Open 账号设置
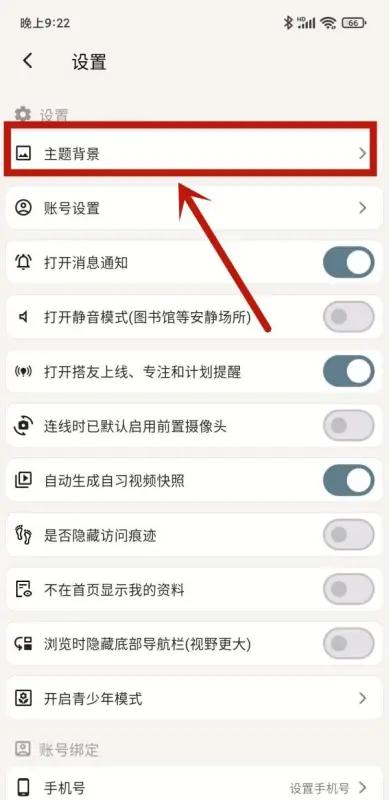 point(194,208)
